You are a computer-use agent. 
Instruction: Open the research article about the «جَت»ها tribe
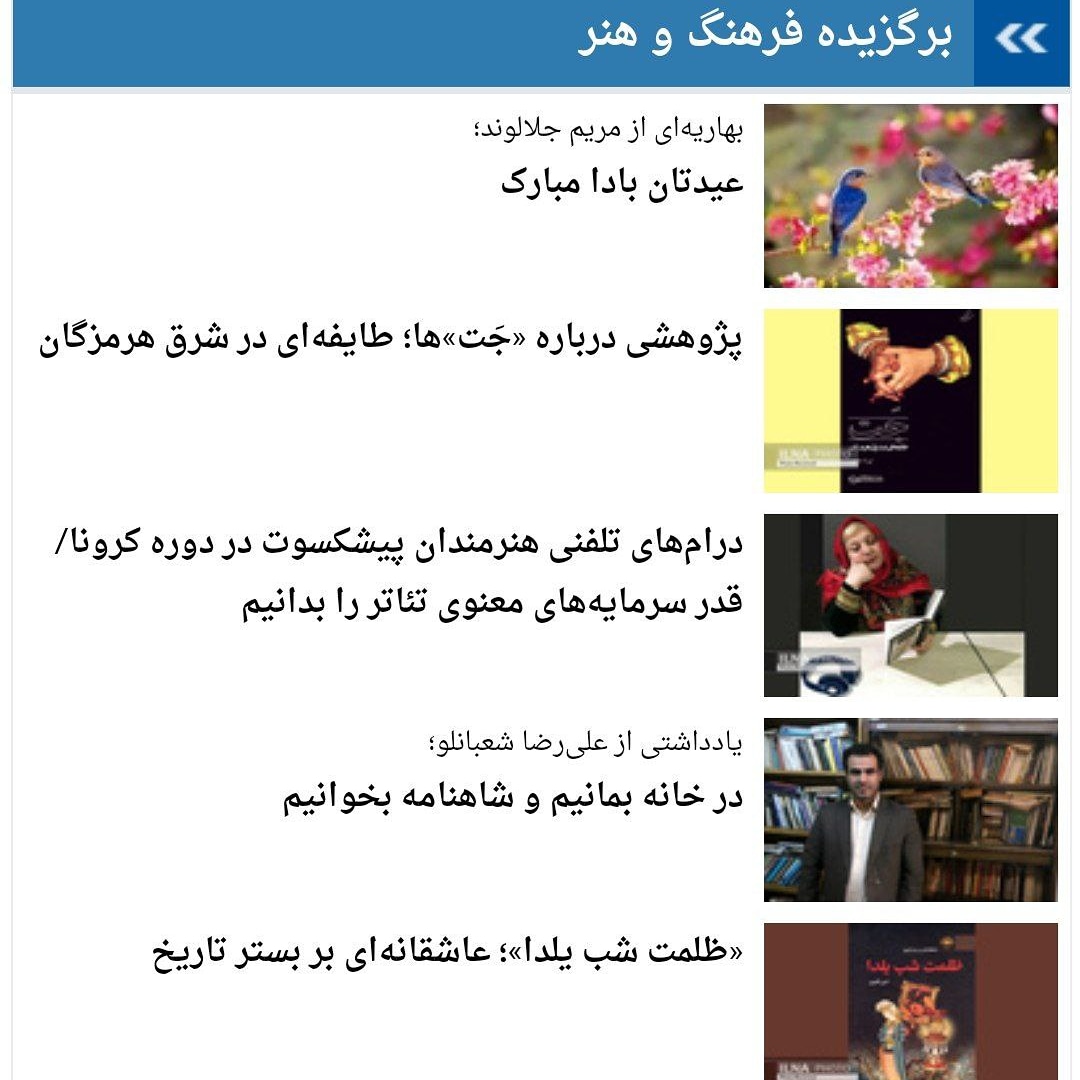point(391,342)
